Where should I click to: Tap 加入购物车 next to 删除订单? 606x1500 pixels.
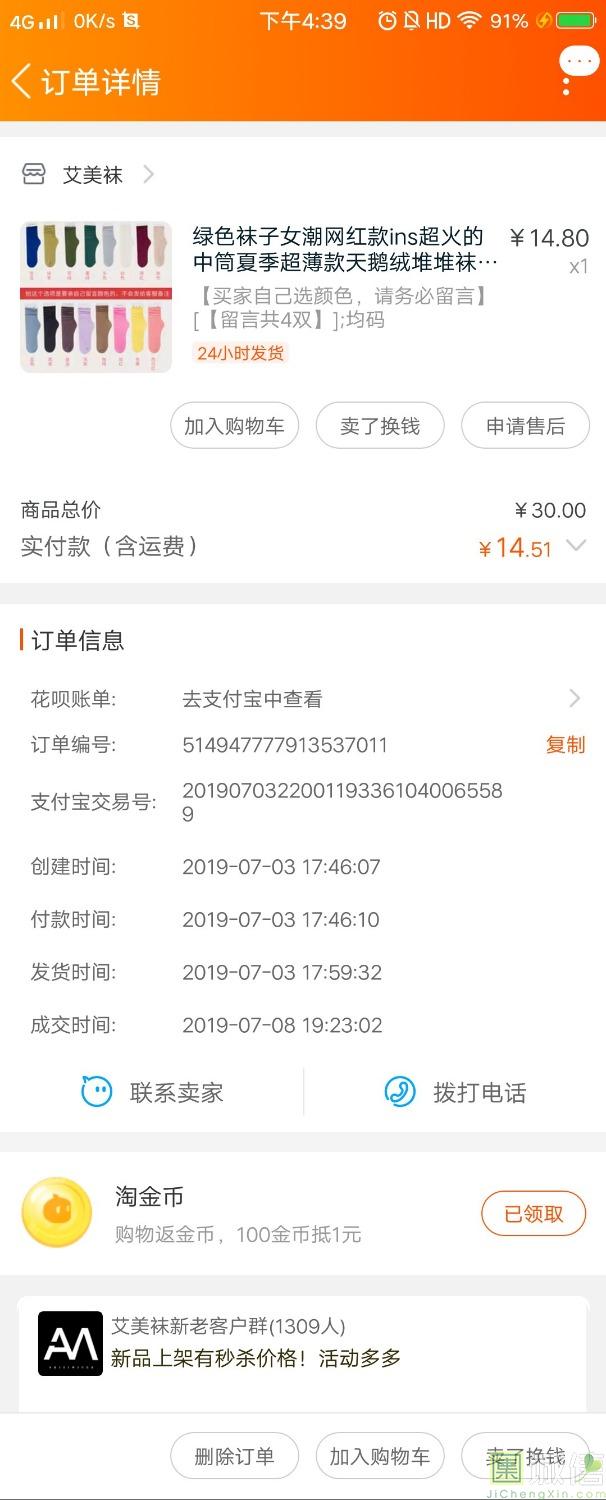(379, 1456)
